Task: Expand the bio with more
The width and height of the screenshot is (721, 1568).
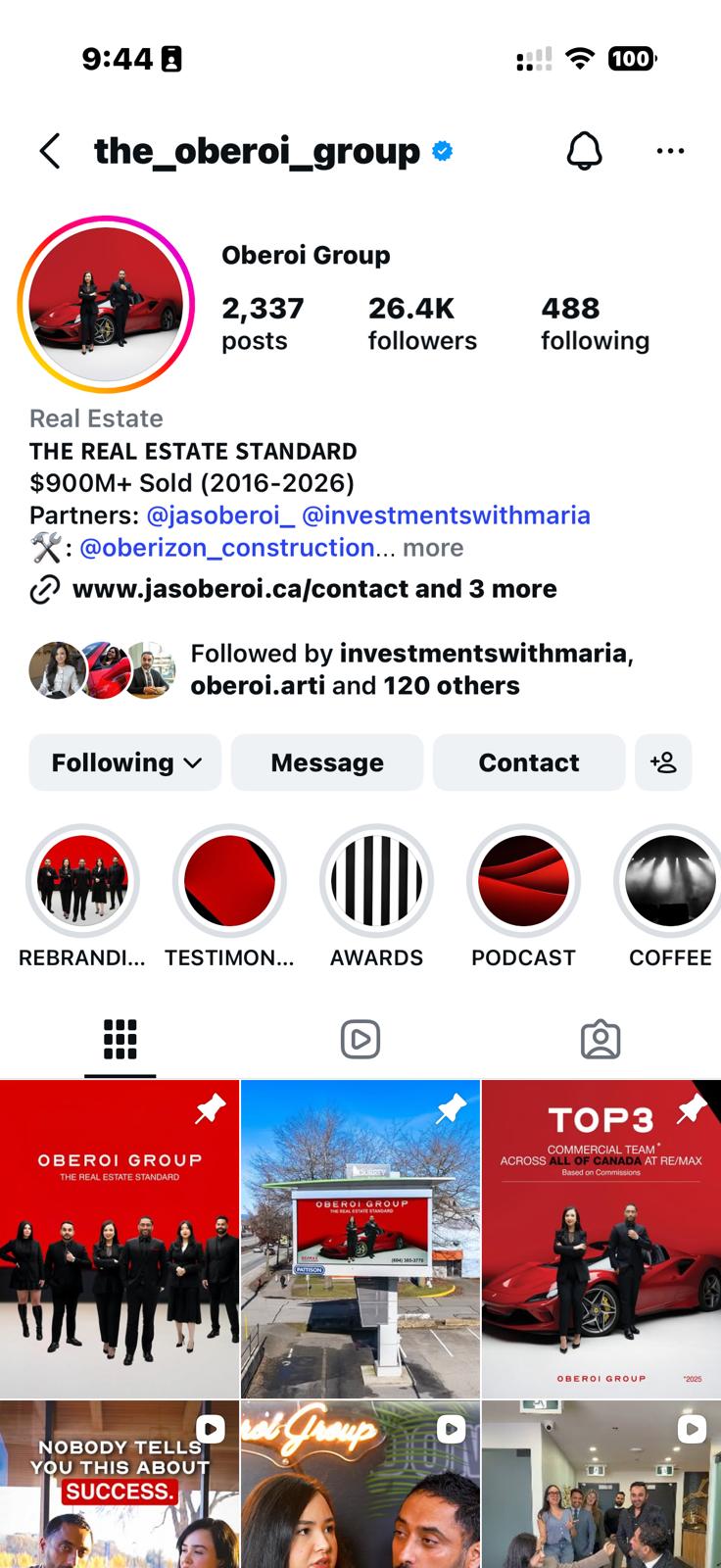Action: pyautogui.click(x=433, y=548)
